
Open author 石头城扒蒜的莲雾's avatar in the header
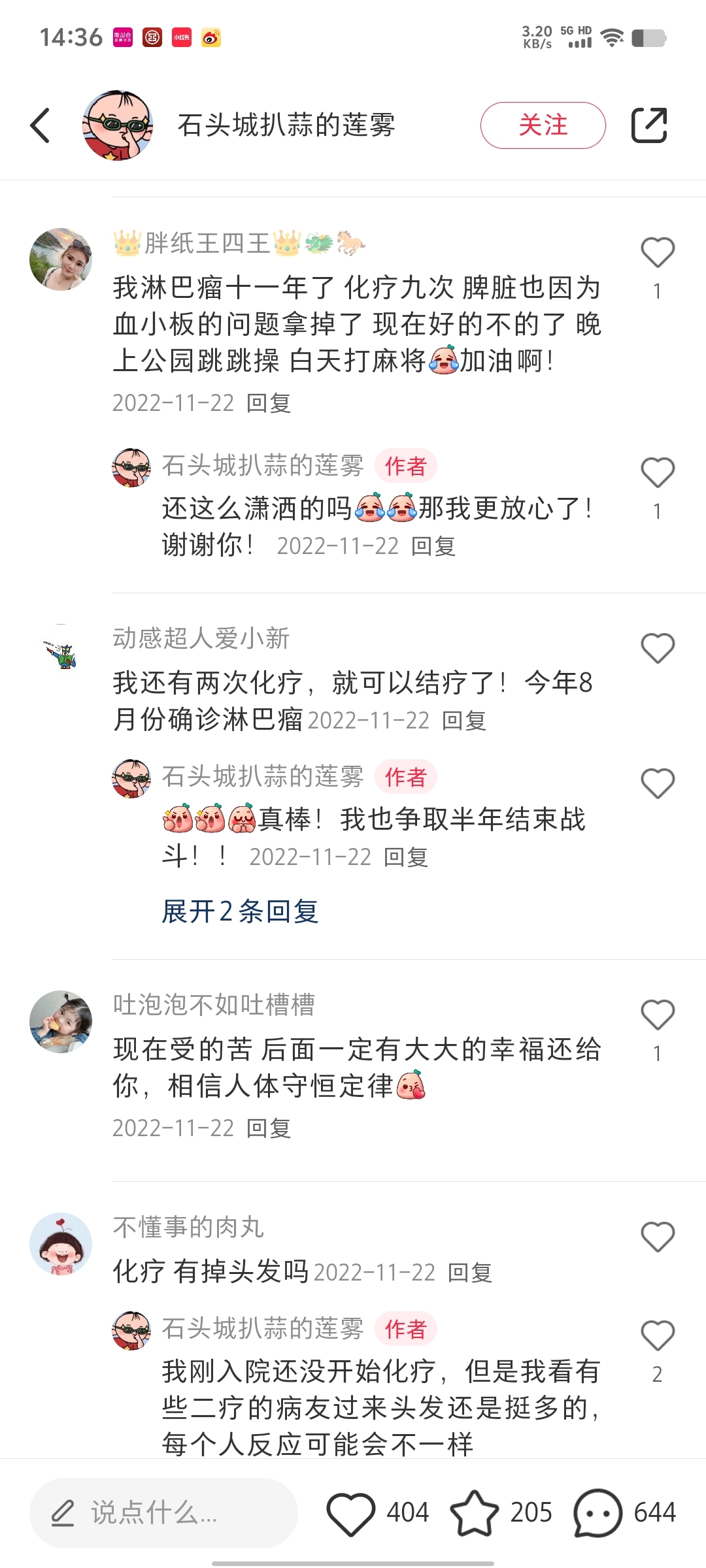pyautogui.click(x=118, y=125)
